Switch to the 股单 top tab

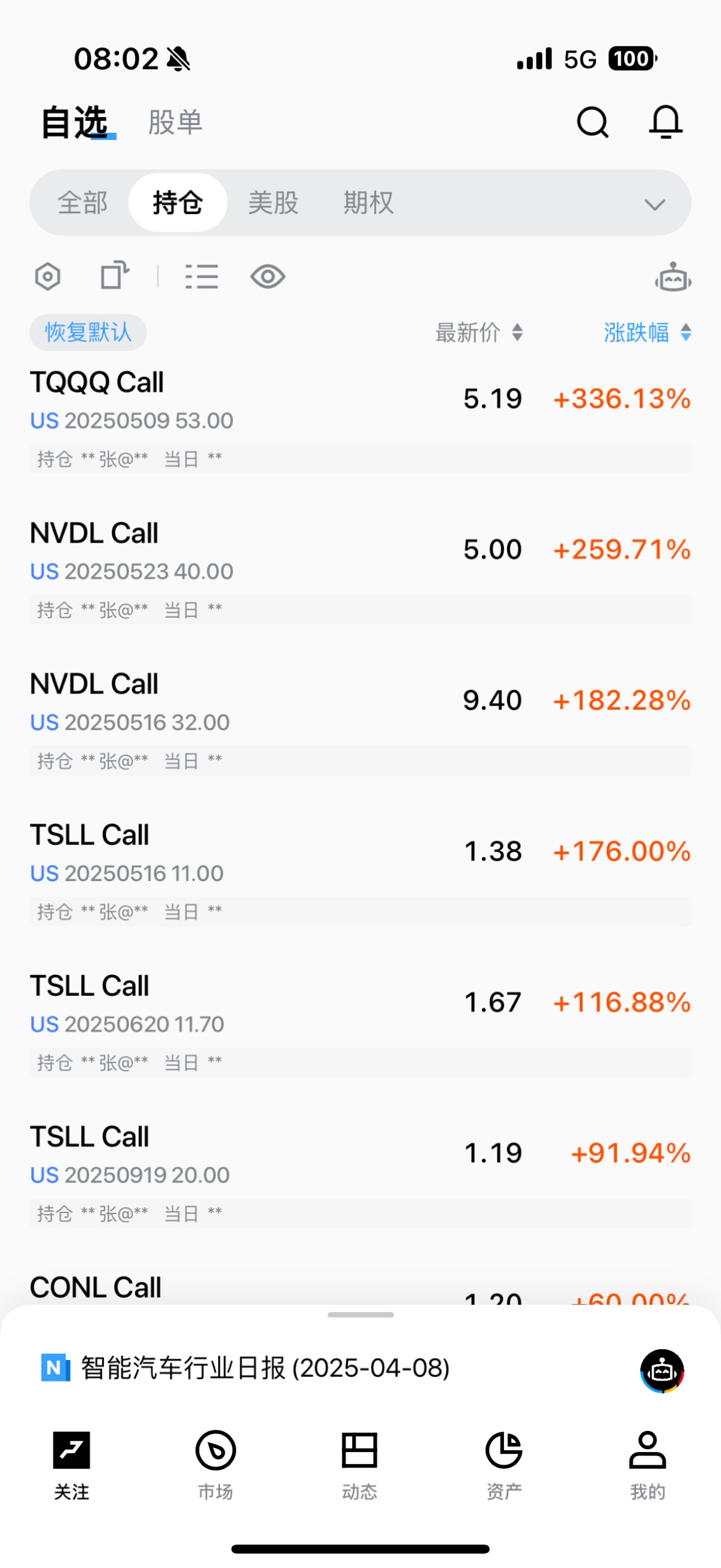click(175, 123)
